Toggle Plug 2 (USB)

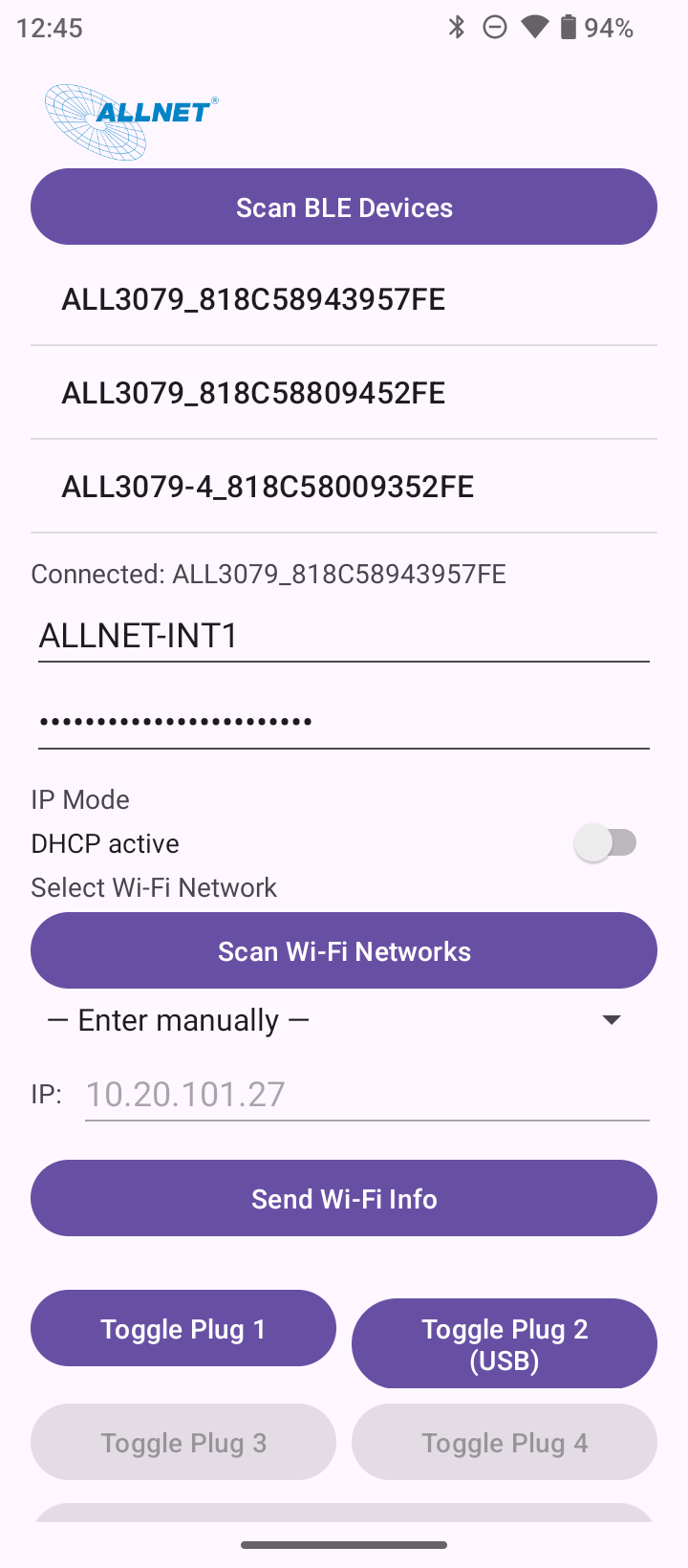pyautogui.click(x=505, y=1343)
